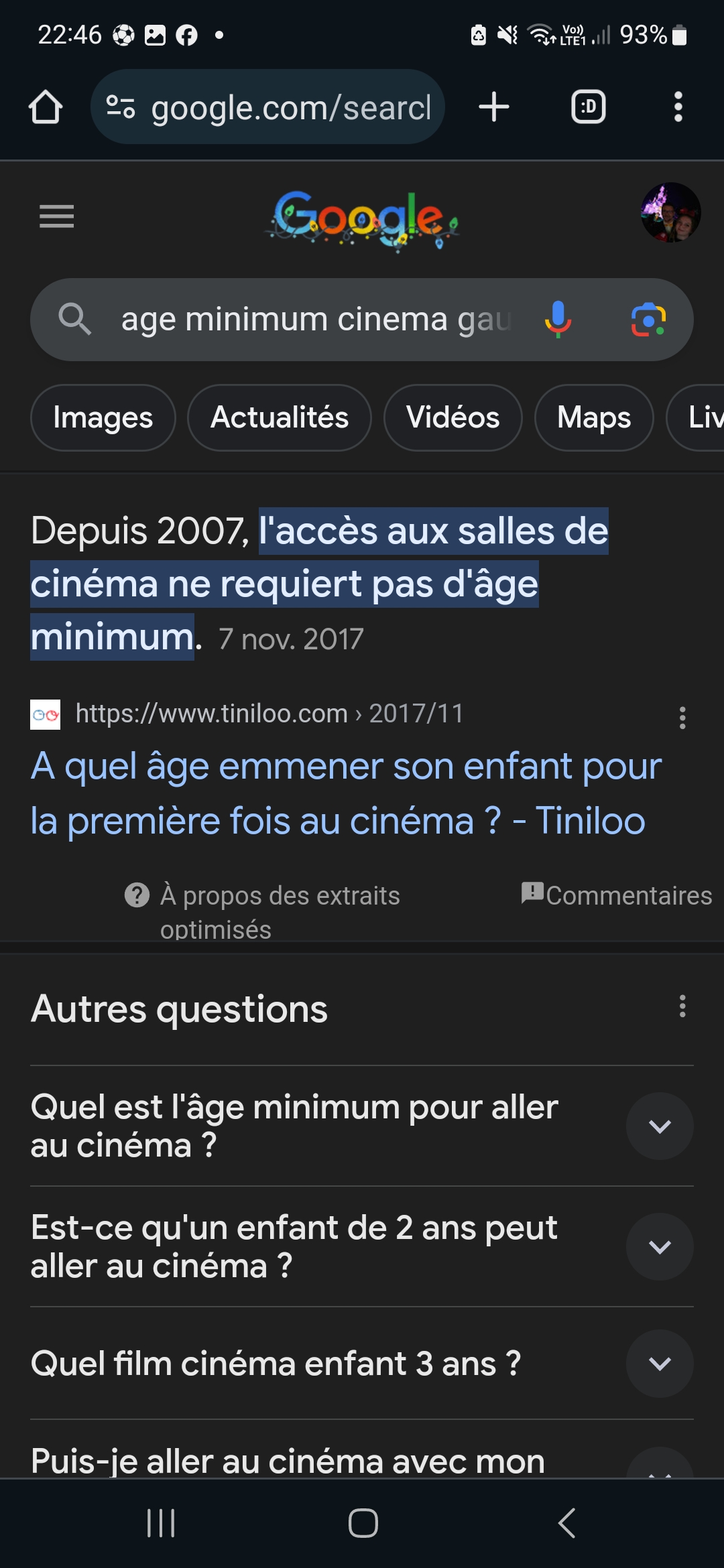Switch to Images results
Image resolution: width=724 pixels, height=1568 pixels.
click(103, 417)
